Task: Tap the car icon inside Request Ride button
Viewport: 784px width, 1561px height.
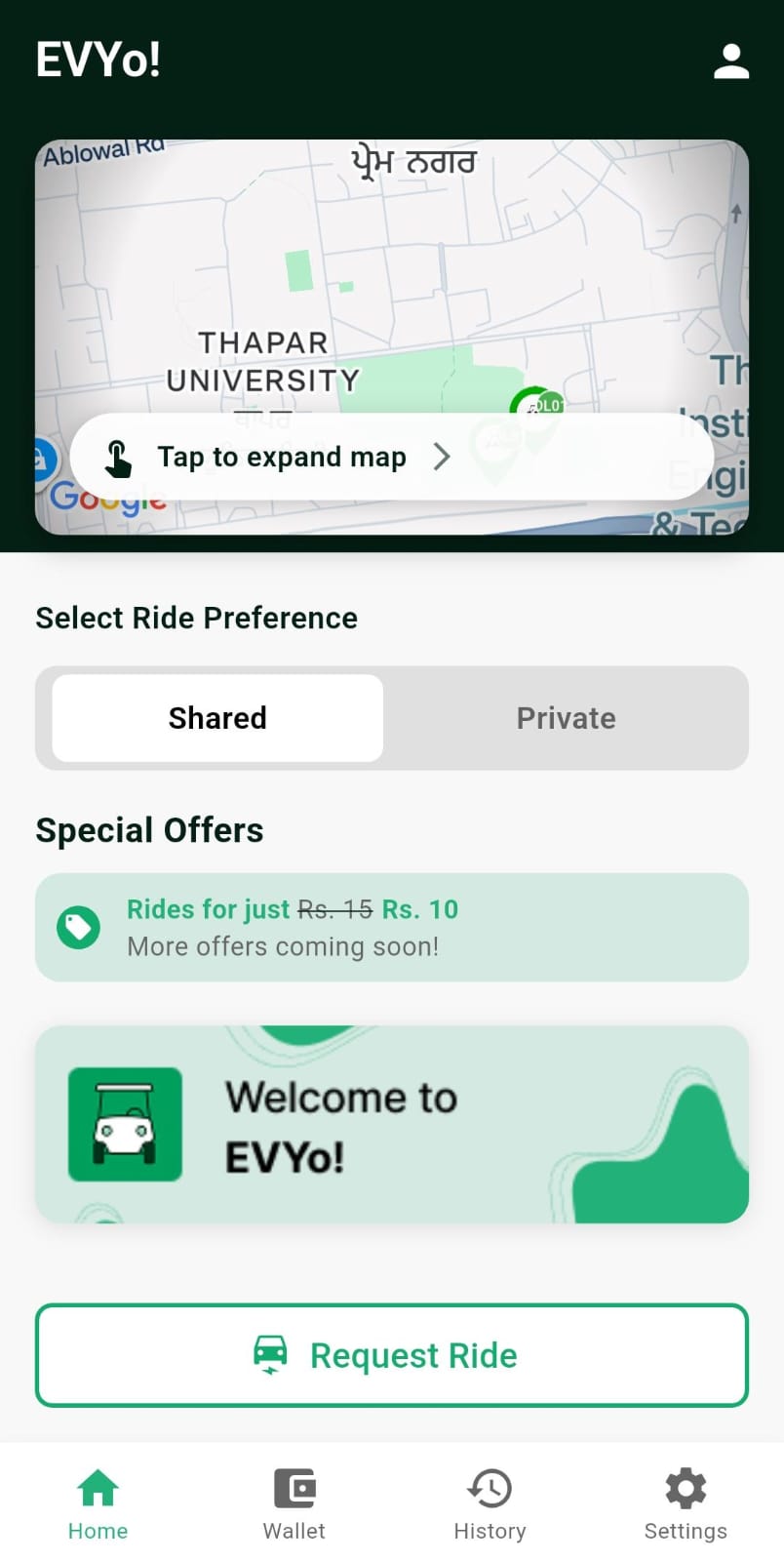Action: coord(270,1355)
